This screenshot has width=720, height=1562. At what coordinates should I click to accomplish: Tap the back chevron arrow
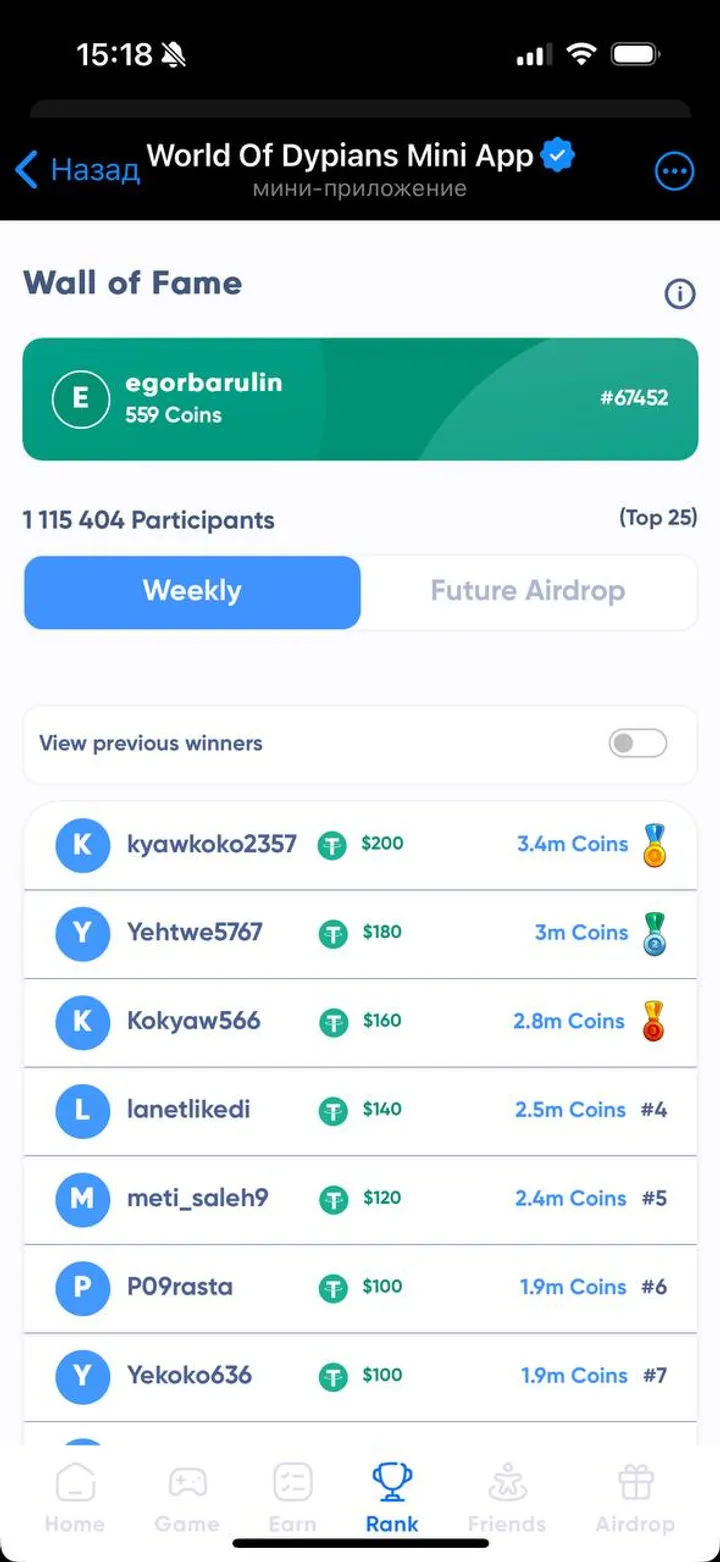coord(26,170)
